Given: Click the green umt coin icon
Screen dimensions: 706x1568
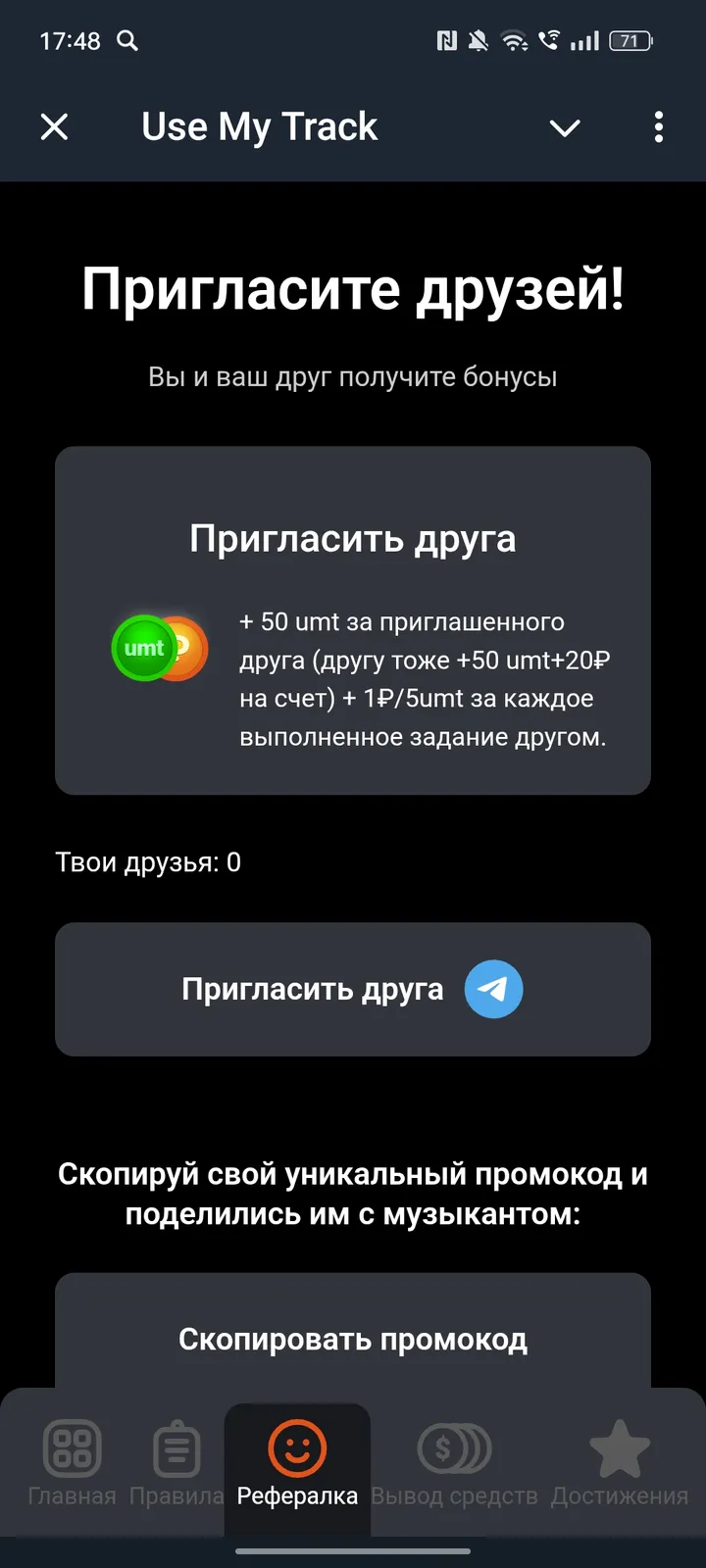Looking at the screenshot, I should tap(143, 648).
